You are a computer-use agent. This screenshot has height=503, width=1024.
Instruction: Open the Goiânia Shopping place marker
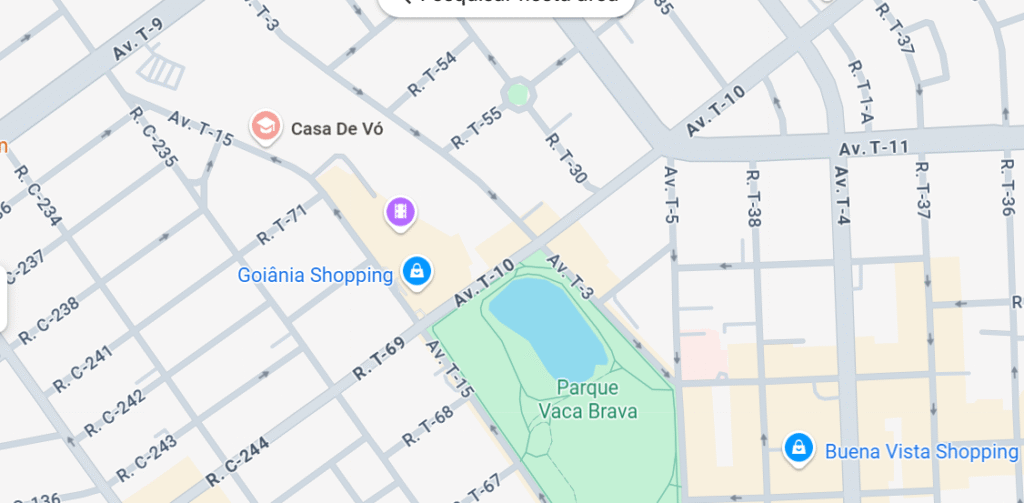[417, 270]
